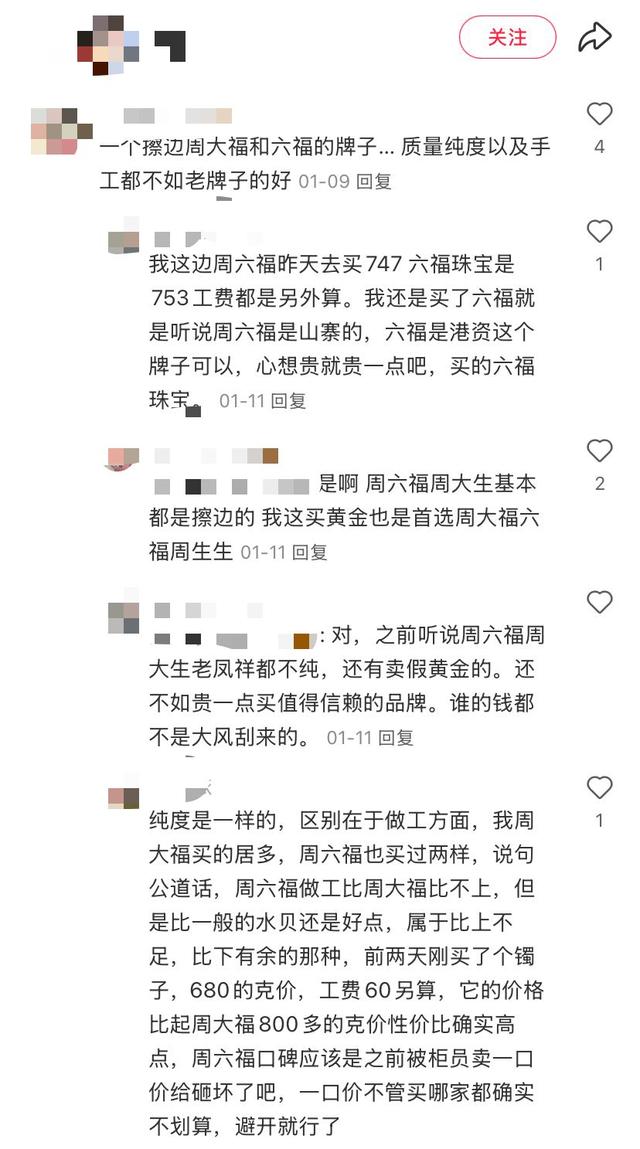The image size is (640, 1149).
Task: Like the reply mentioning 747 六福珠宝
Action: pyautogui.click(x=599, y=232)
